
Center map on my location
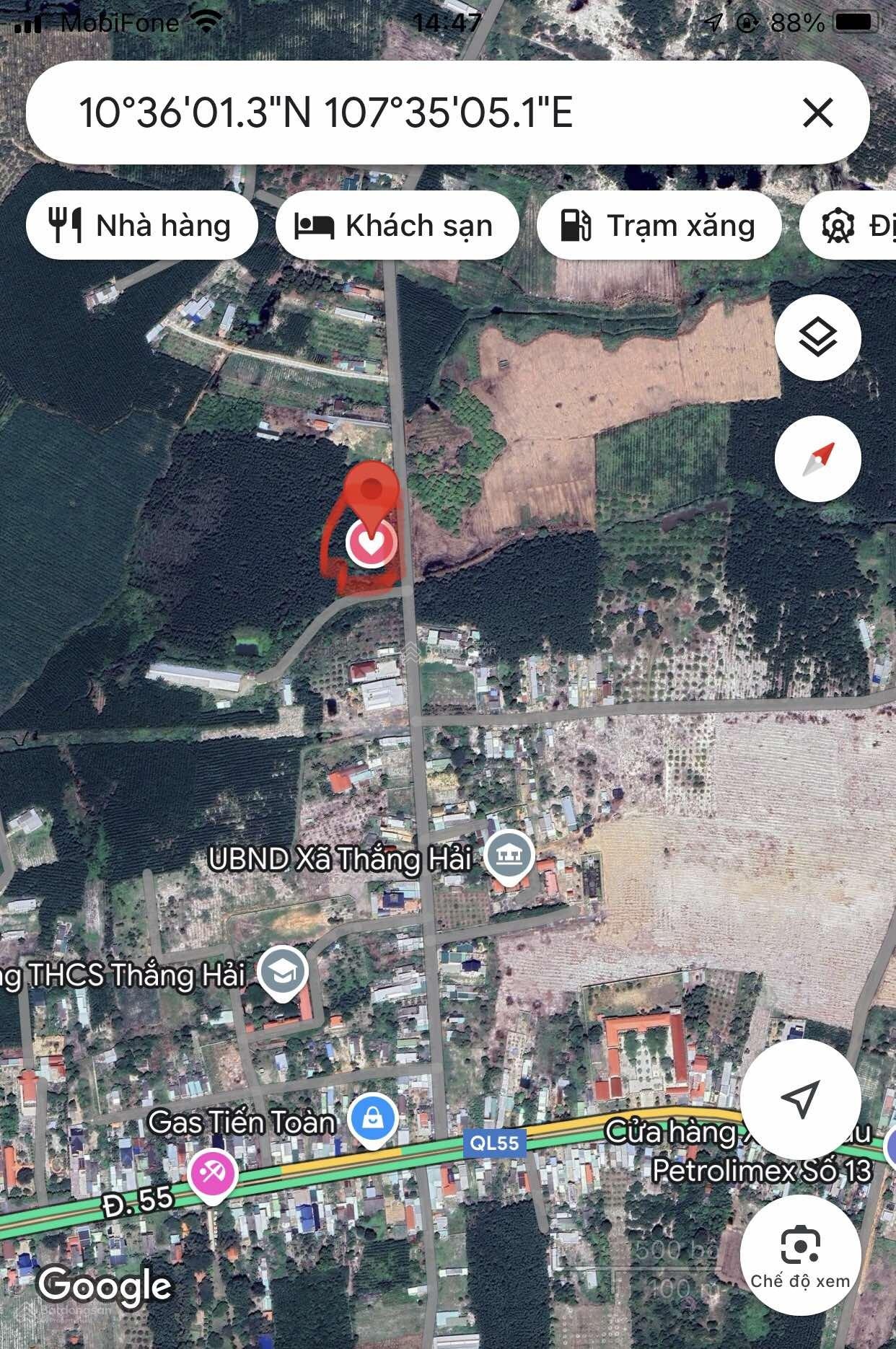pos(800,1099)
